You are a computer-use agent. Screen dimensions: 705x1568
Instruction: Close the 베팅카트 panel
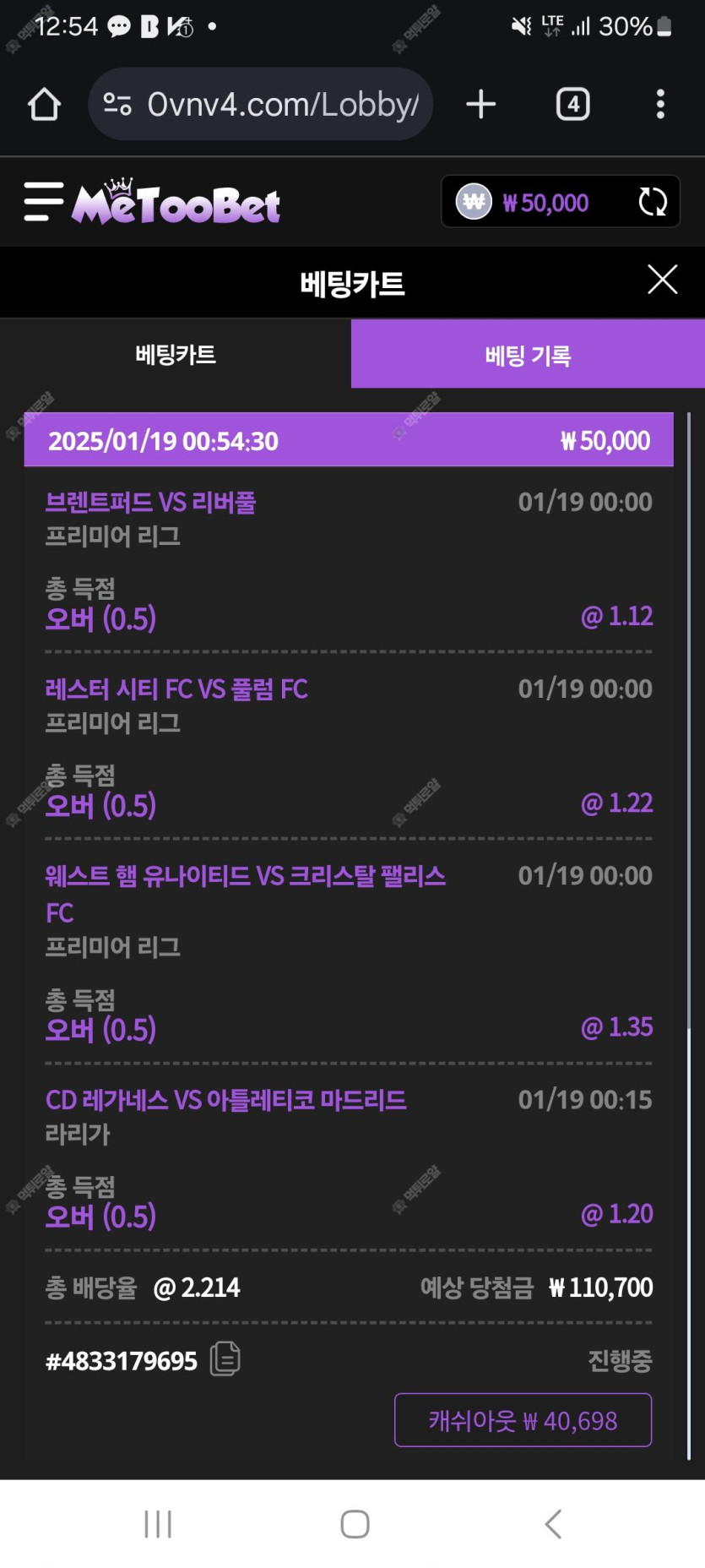pos(662,280)
